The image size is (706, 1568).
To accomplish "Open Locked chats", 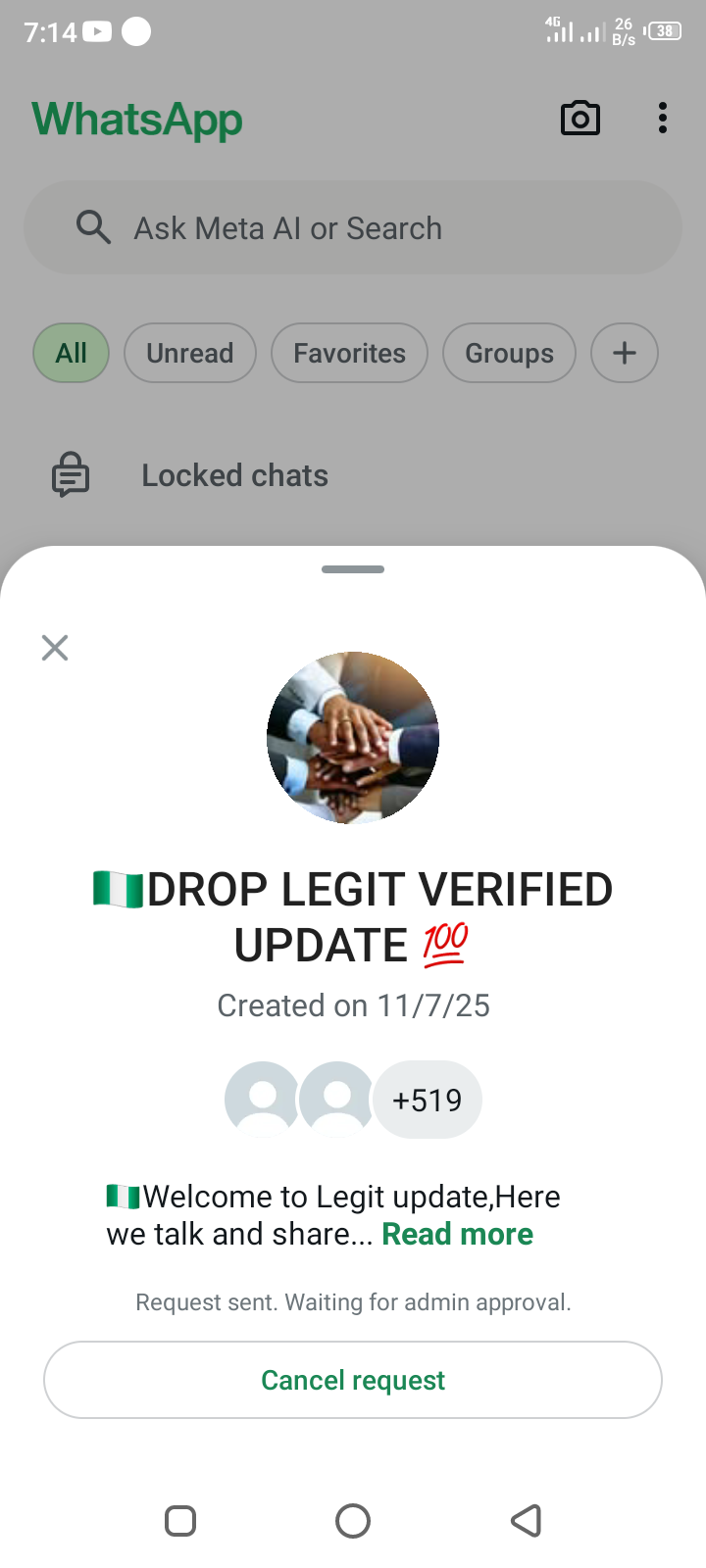I will pos(235,475).
